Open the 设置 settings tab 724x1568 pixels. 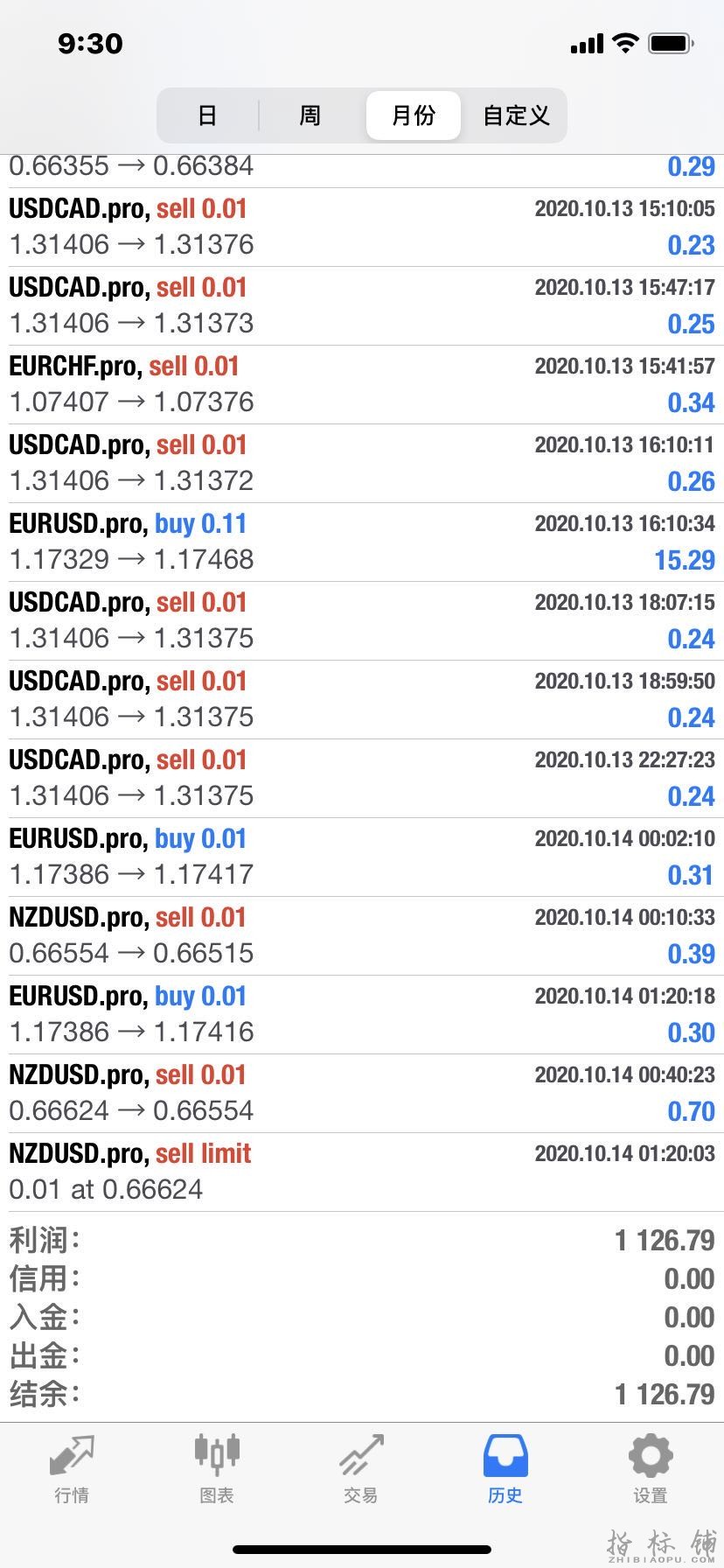pos(651,1468)
